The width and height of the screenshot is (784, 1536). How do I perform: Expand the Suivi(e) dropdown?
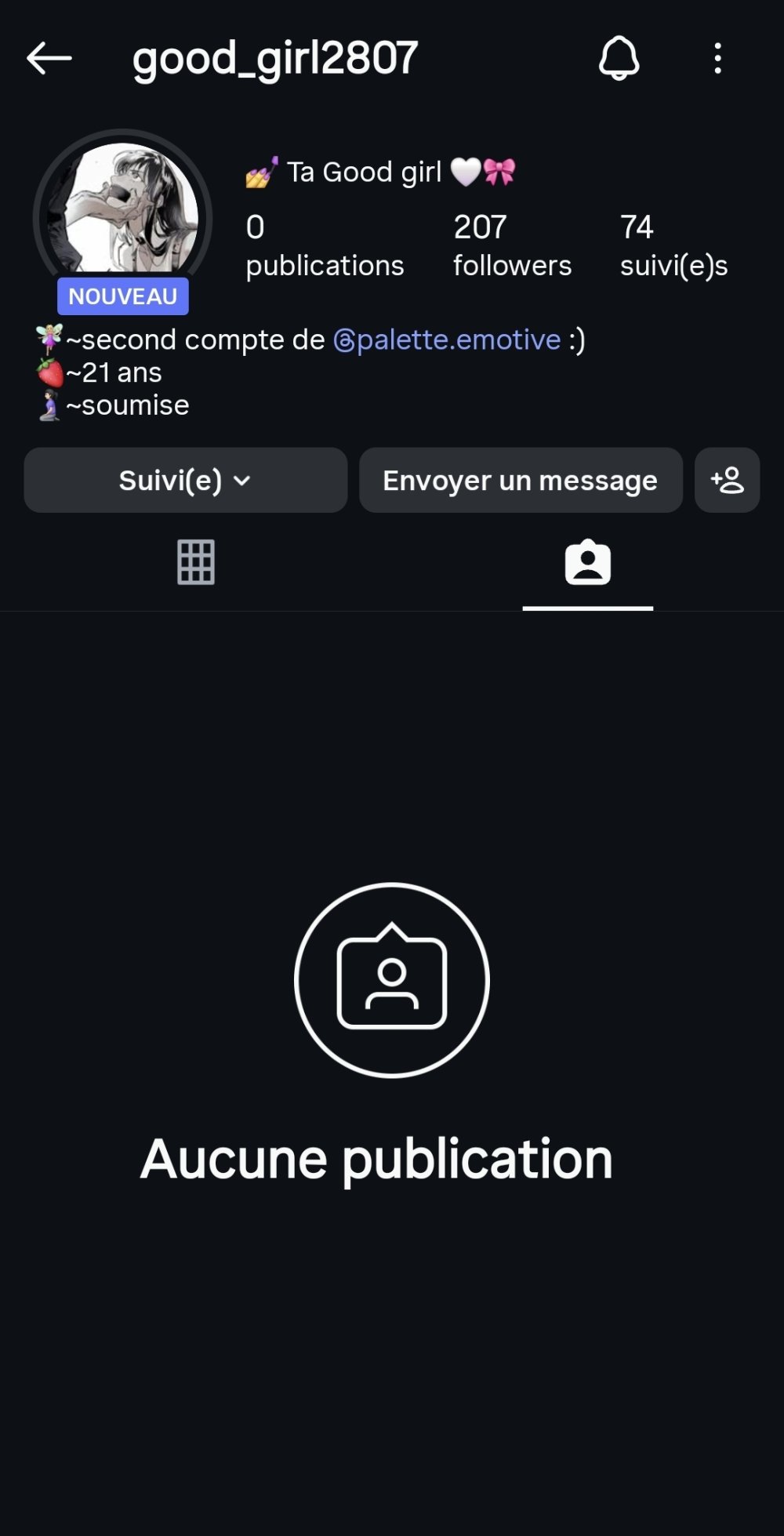(x=185, y=480)
